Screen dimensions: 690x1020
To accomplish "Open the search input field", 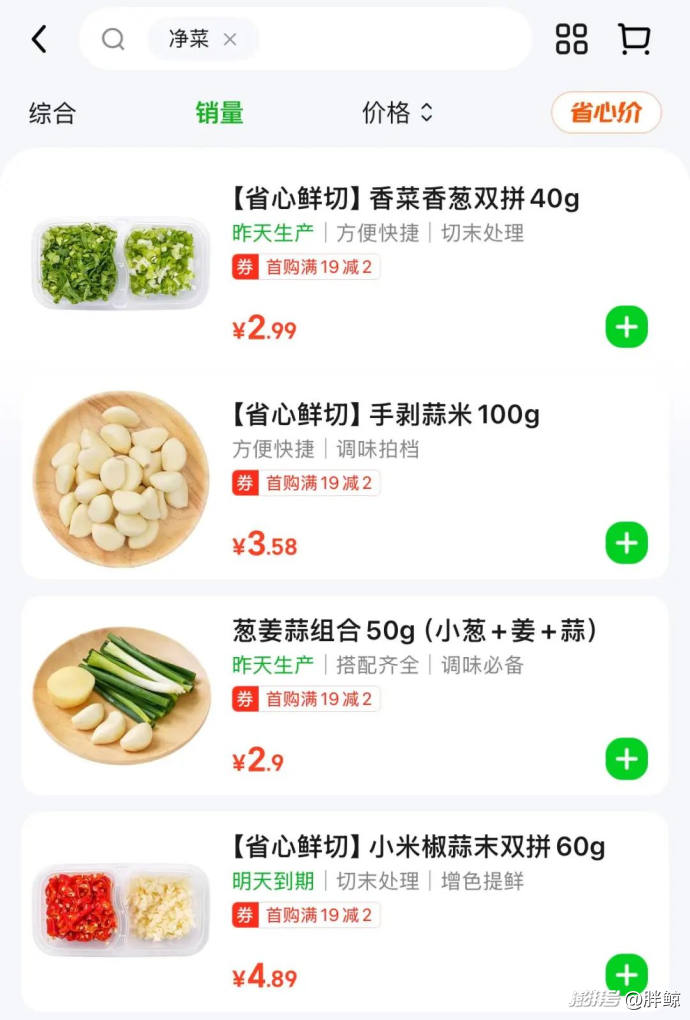I will pos(390,39).
